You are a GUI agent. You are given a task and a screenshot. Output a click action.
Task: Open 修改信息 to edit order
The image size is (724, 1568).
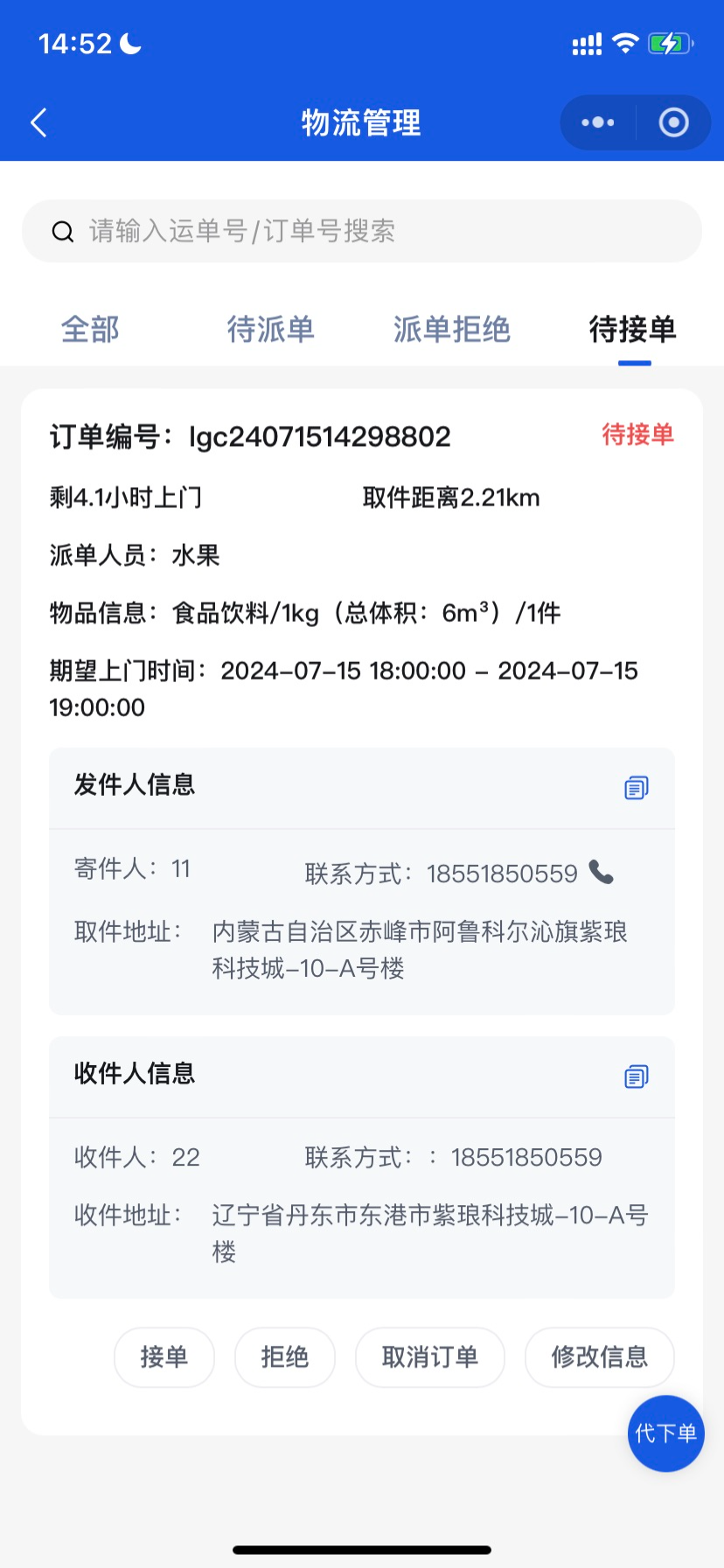coord(600,1357)
